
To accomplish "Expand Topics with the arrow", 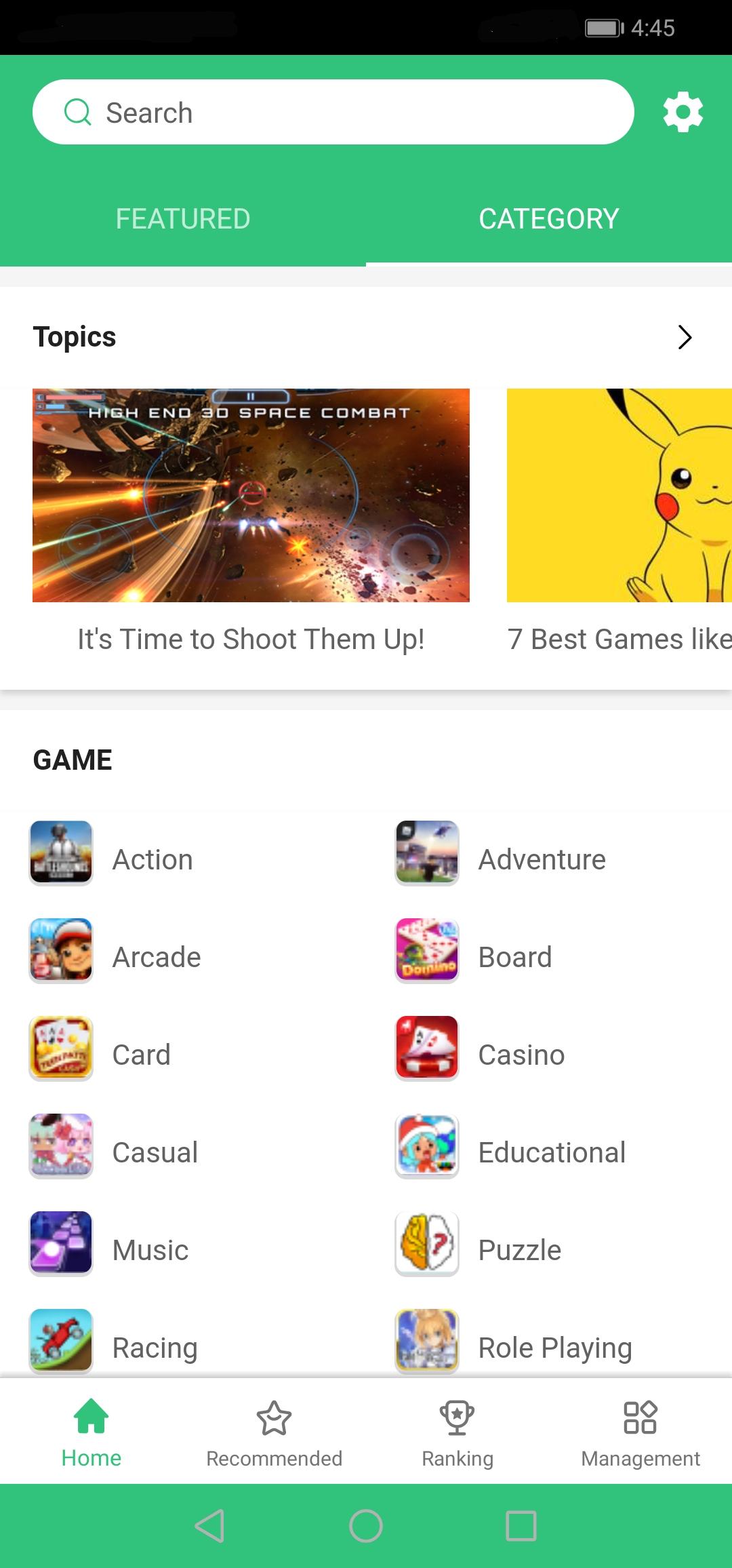I will 685,337.
